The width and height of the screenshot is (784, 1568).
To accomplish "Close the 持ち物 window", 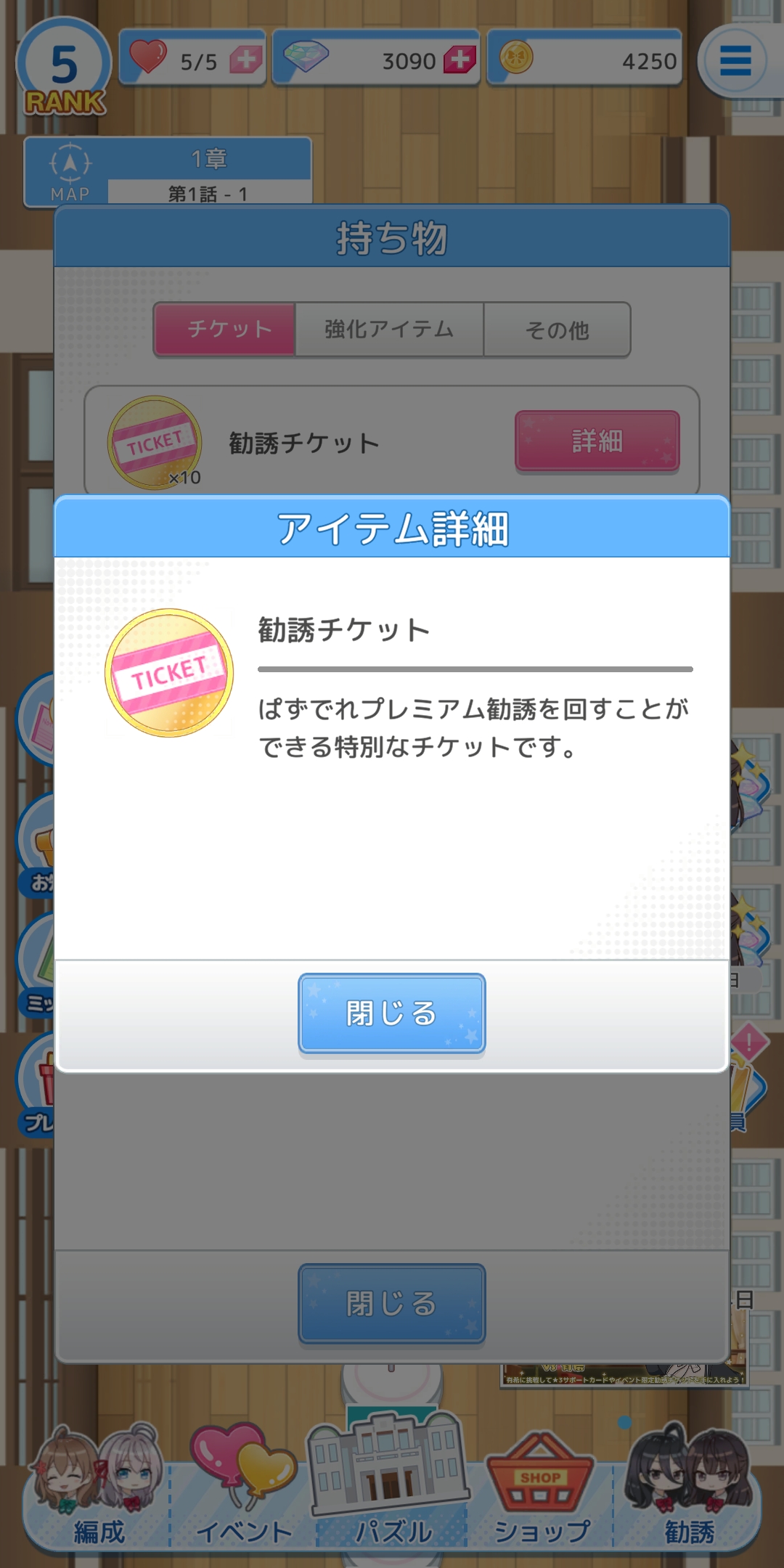I will (x=392, y=1304).
